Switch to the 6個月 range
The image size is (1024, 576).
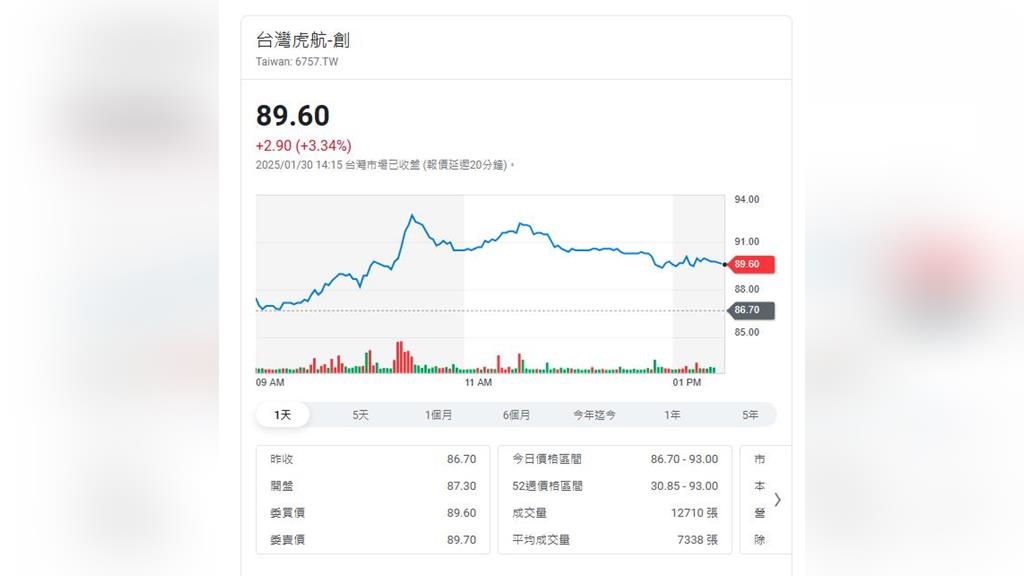click(516, 415)
